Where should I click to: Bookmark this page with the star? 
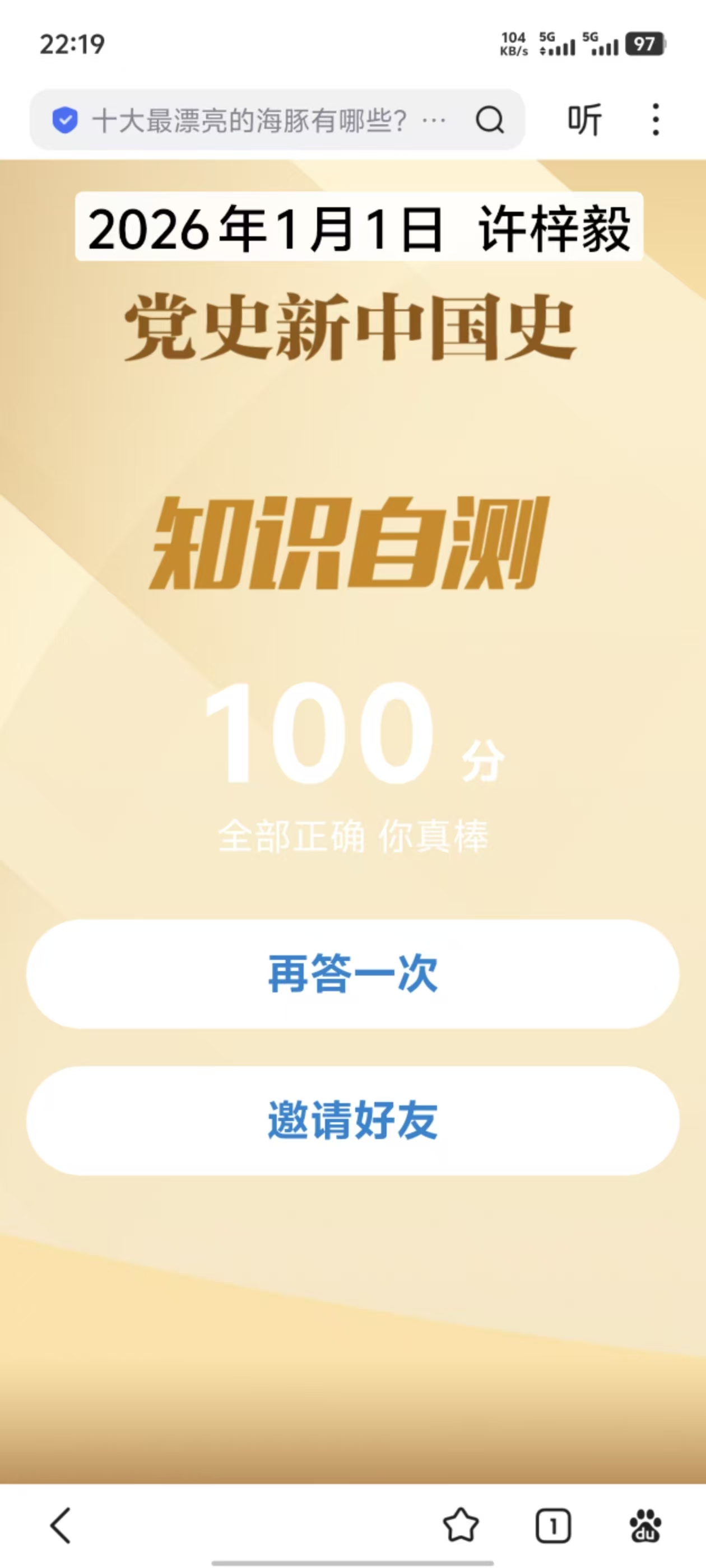pyautogui.click(x=461, y=1525)
